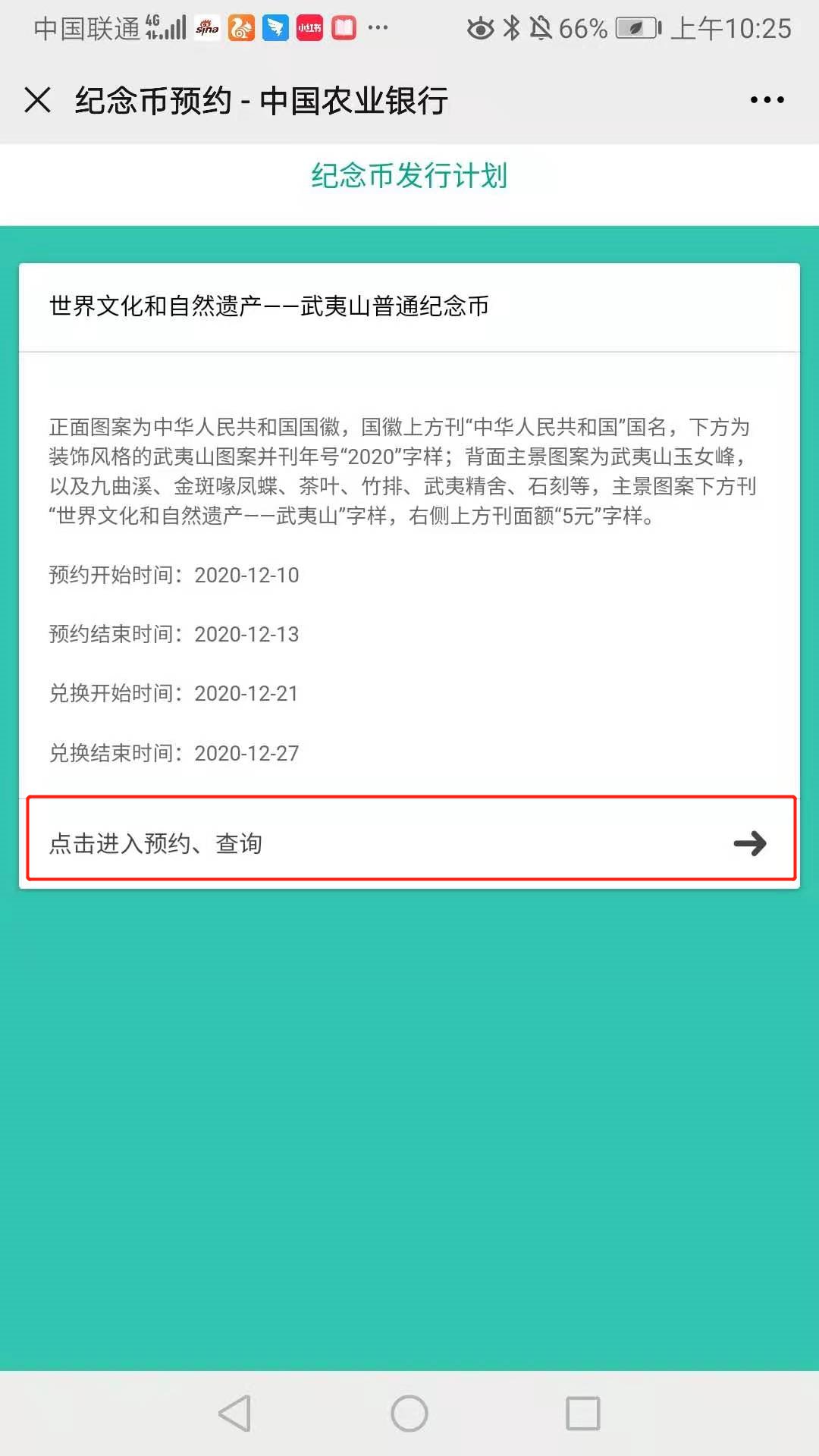The image size is (819, 1456).
Task: Close the 纪念币预约 web page
Action: pyautogui.click(x=37, y=100)
